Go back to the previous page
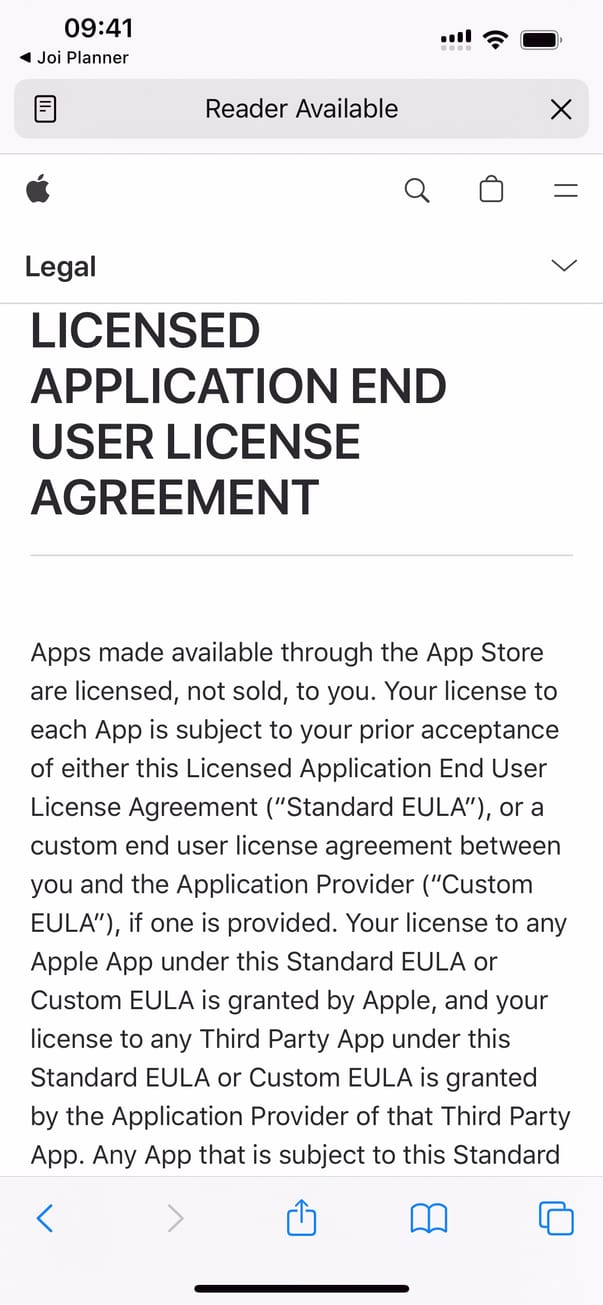 pos(45,1217)
